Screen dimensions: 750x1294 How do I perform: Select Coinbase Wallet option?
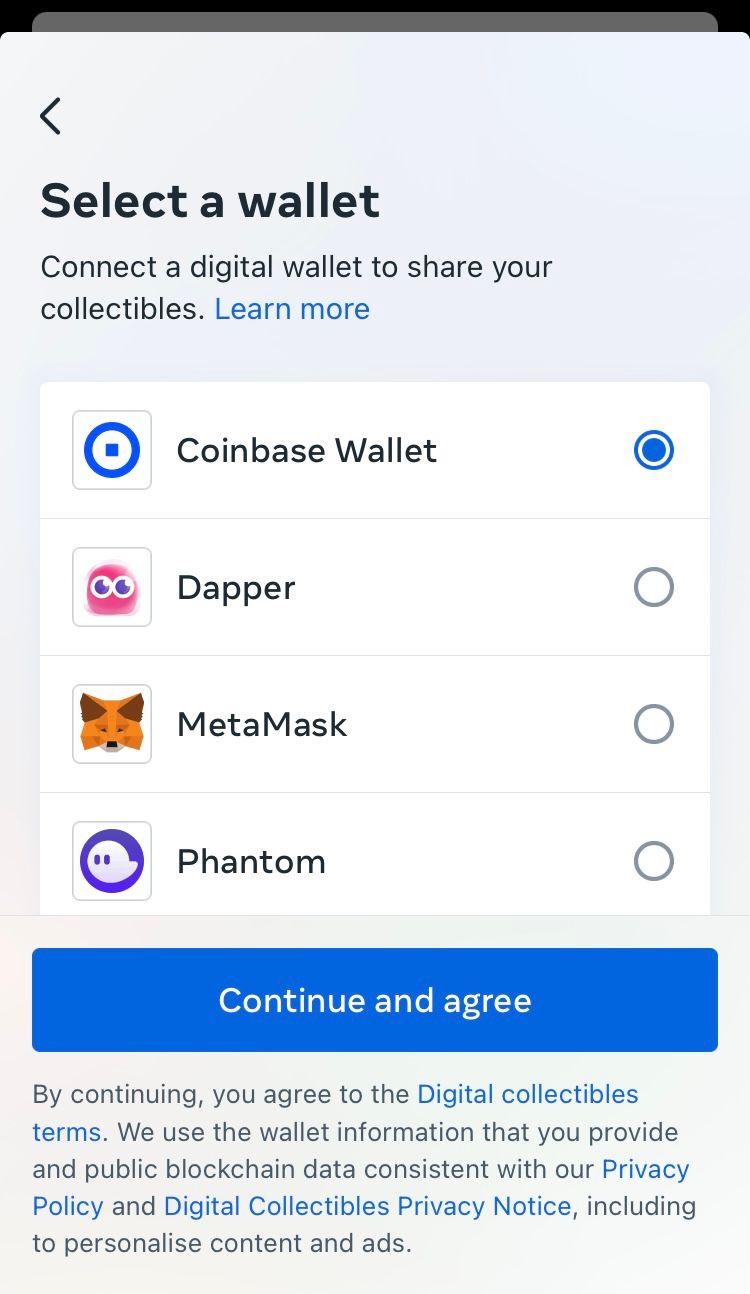(375, 450)
